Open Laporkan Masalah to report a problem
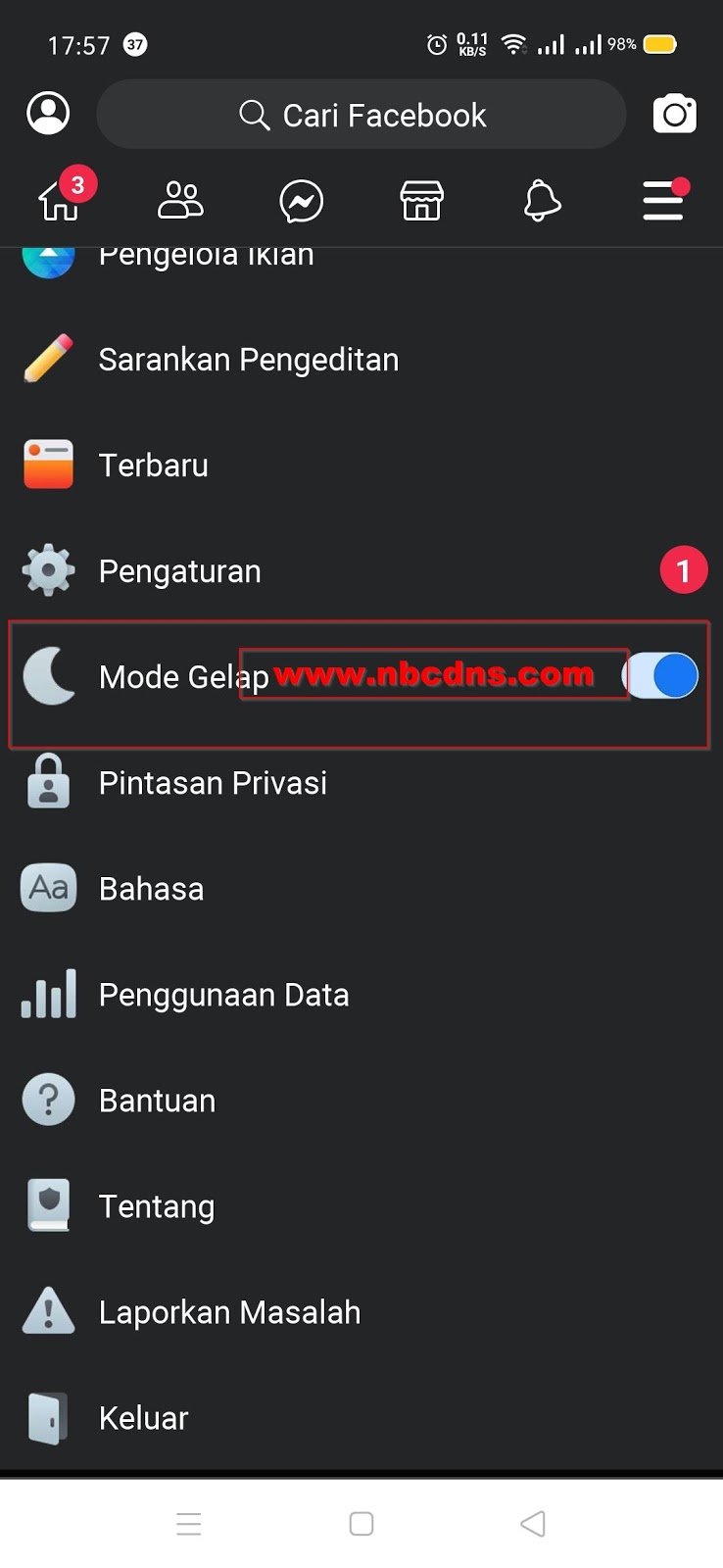The width and height of the screenshot is (723, 1568). point(229,1311)
